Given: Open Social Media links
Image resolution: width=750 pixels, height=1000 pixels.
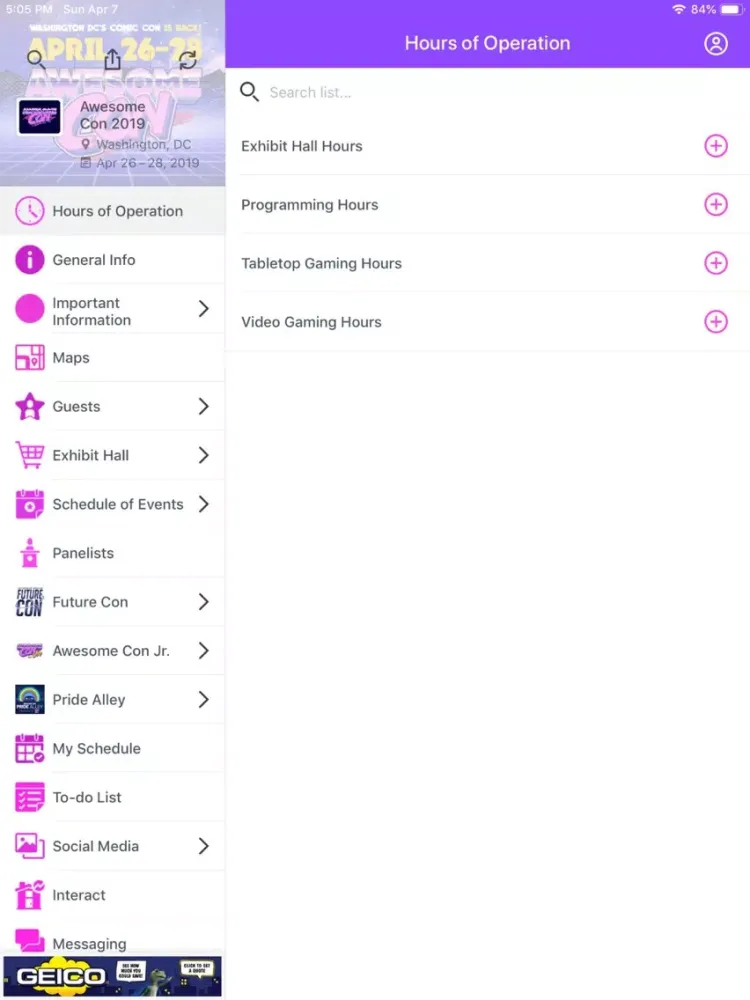Looking at the screenshot, I should click(x=110, y=847).
